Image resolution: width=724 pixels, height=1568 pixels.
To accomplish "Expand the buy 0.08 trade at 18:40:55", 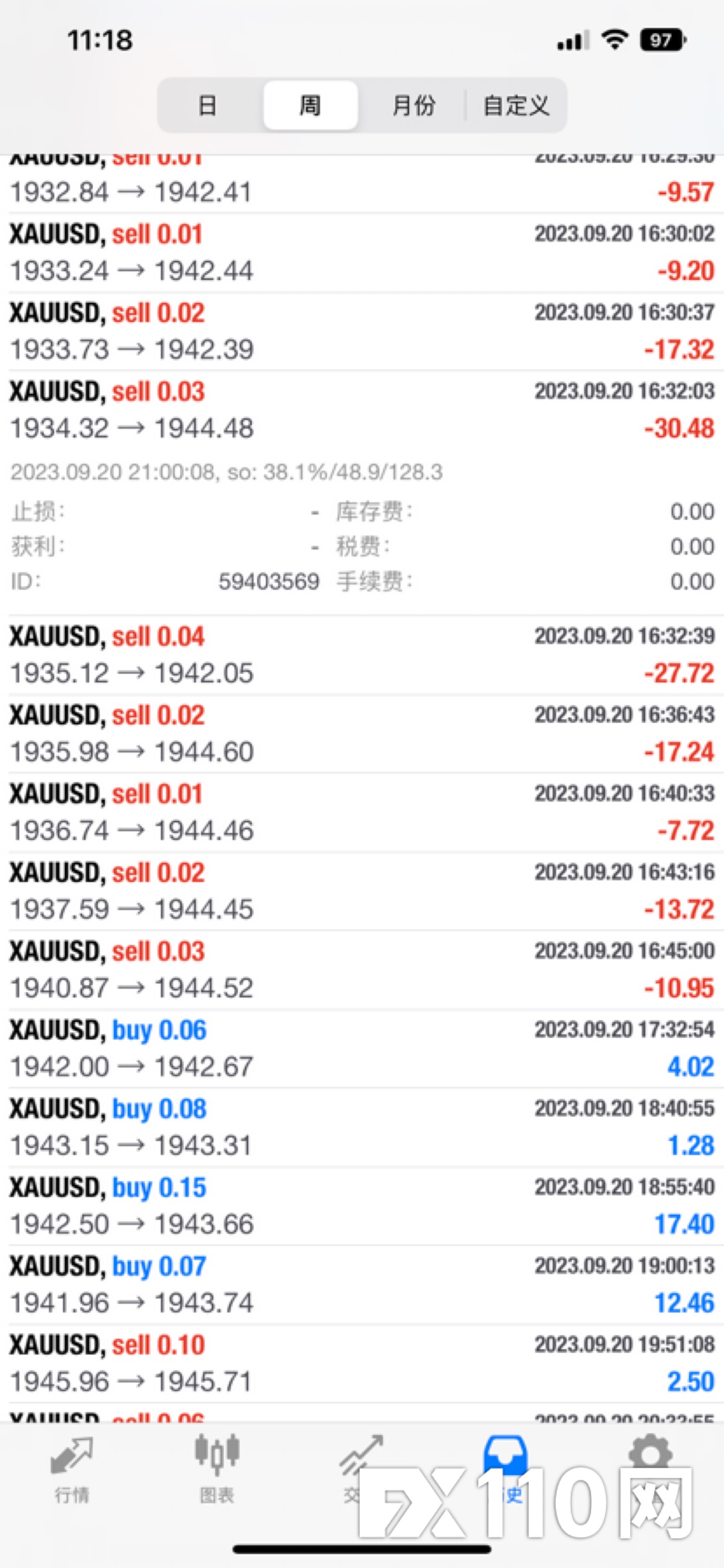I will [x=362, y=1126].
